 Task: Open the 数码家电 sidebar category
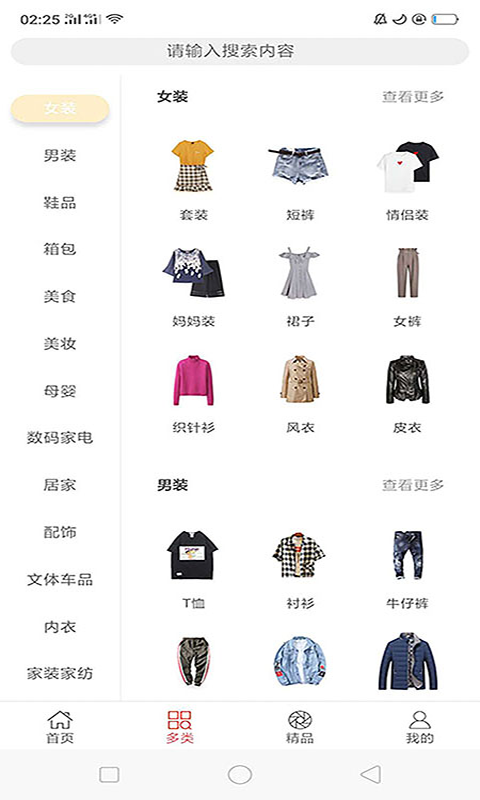point(60,437)
